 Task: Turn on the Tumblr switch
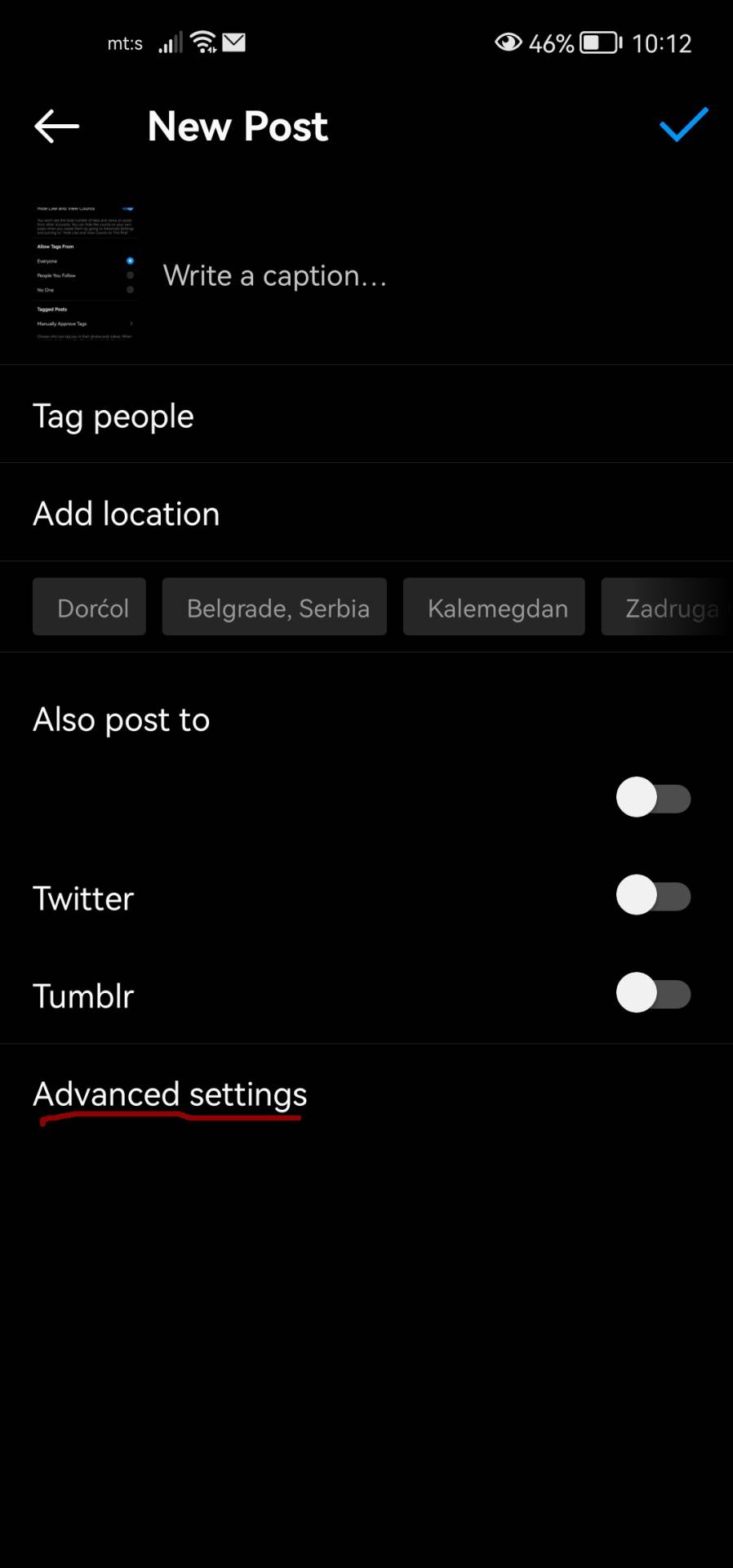pyautogui.click(x=653, y=994)
